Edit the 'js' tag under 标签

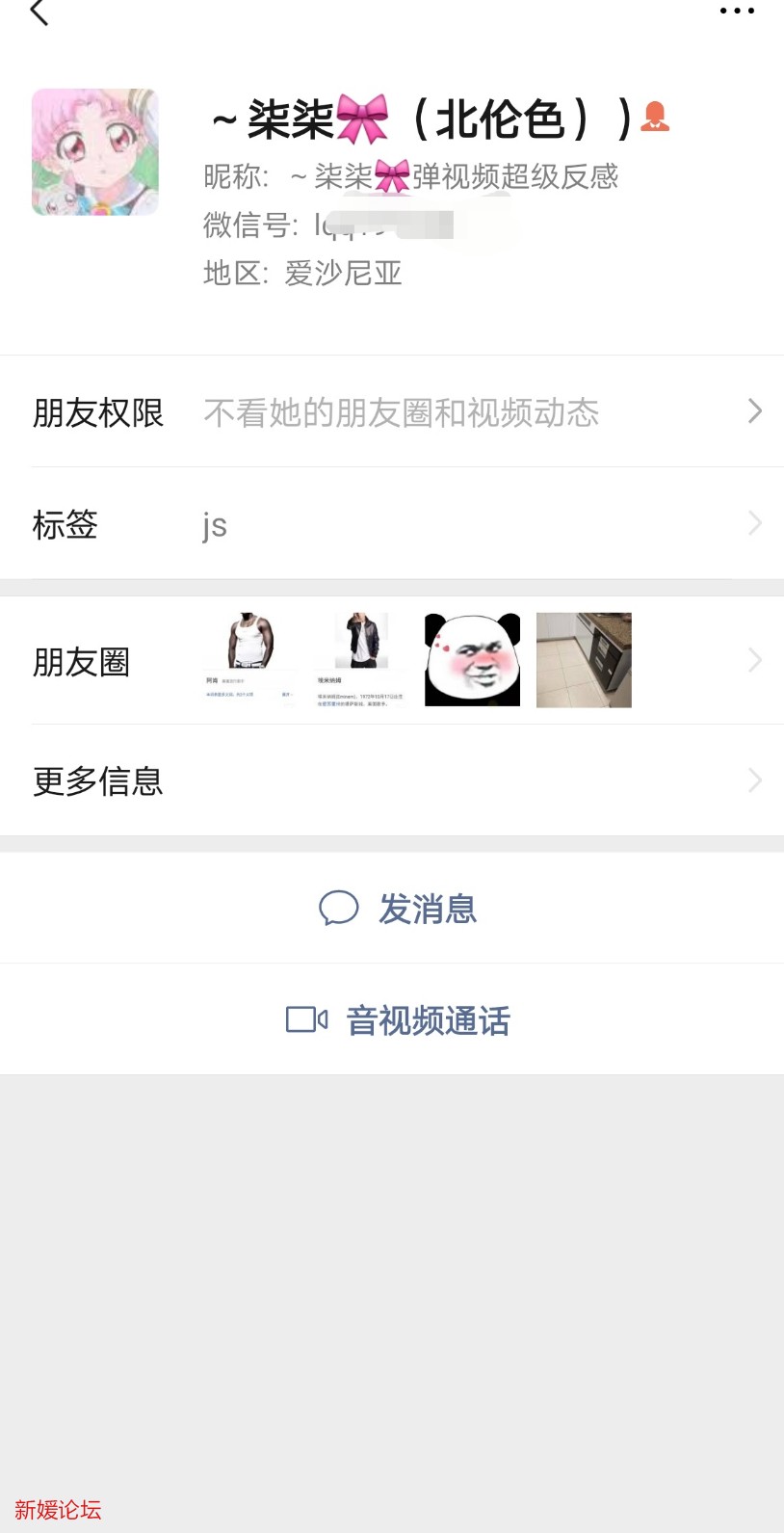coord(216,524)
